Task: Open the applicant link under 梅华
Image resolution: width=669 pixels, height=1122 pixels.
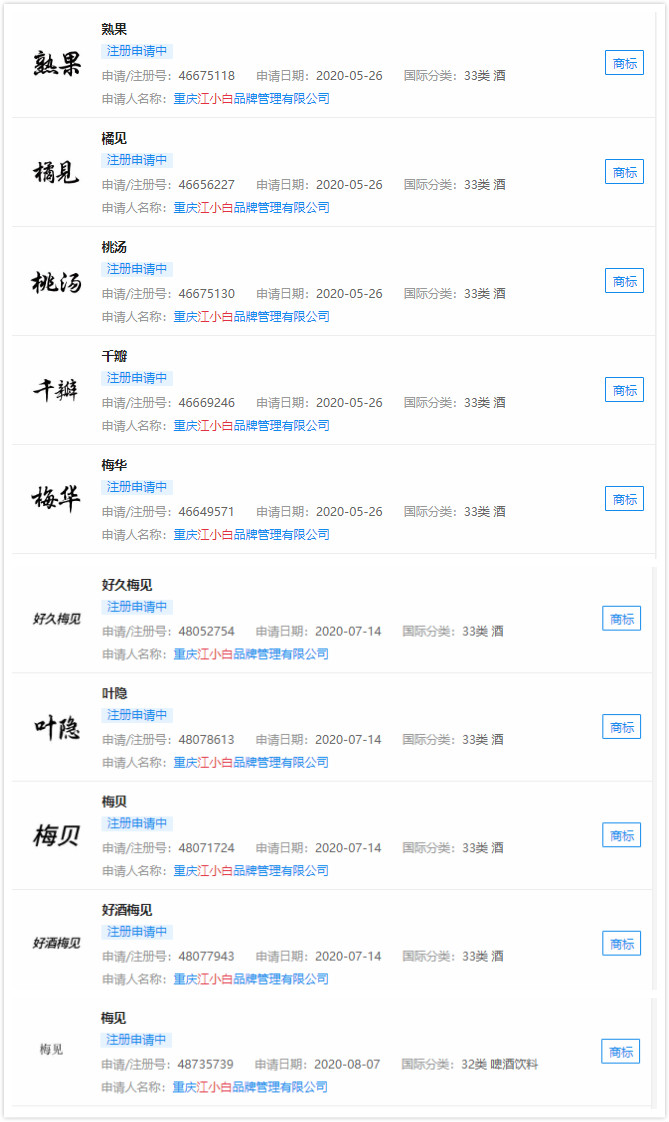Action: click(251, 535)
